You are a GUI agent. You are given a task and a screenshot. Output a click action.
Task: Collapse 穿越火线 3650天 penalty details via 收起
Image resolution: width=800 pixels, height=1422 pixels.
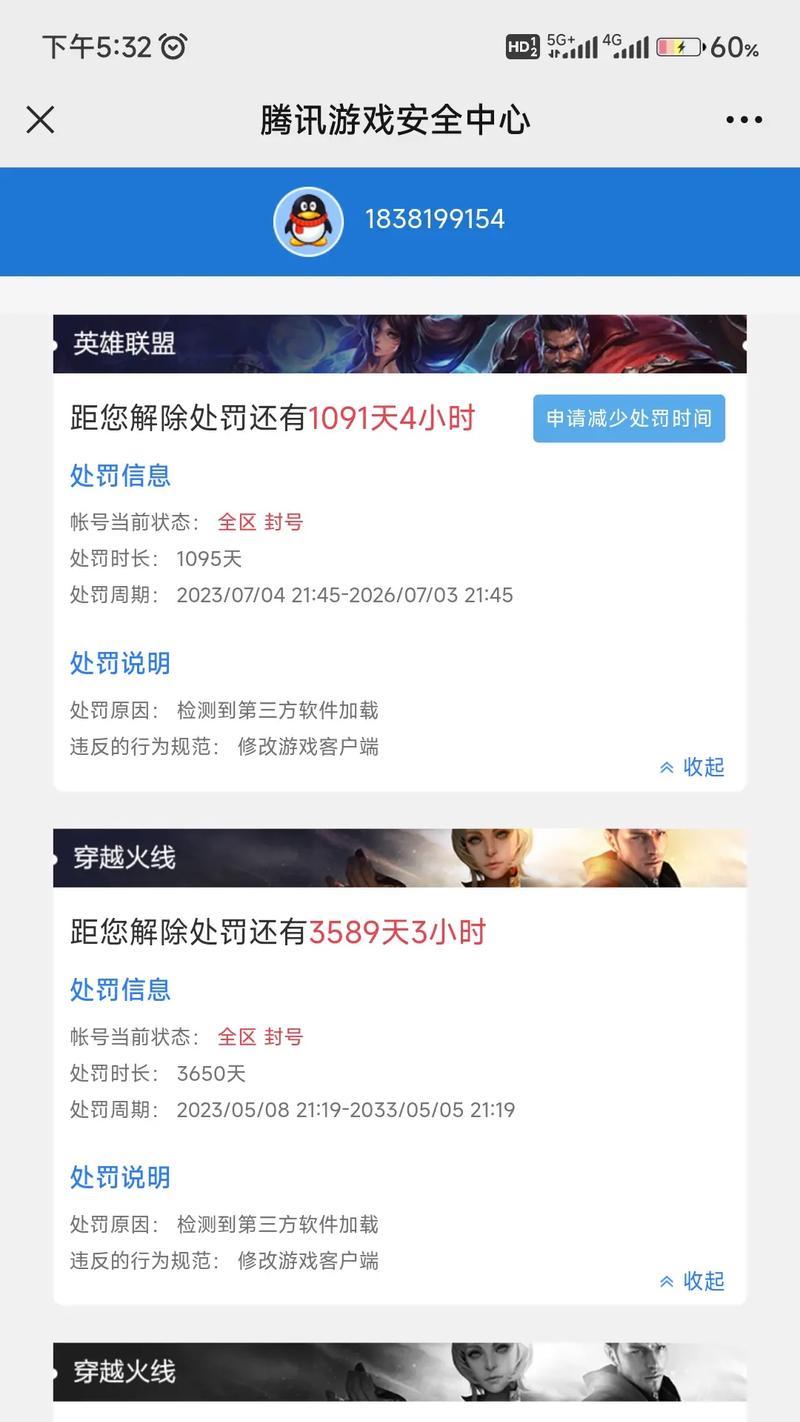[x=692, y=1281]
